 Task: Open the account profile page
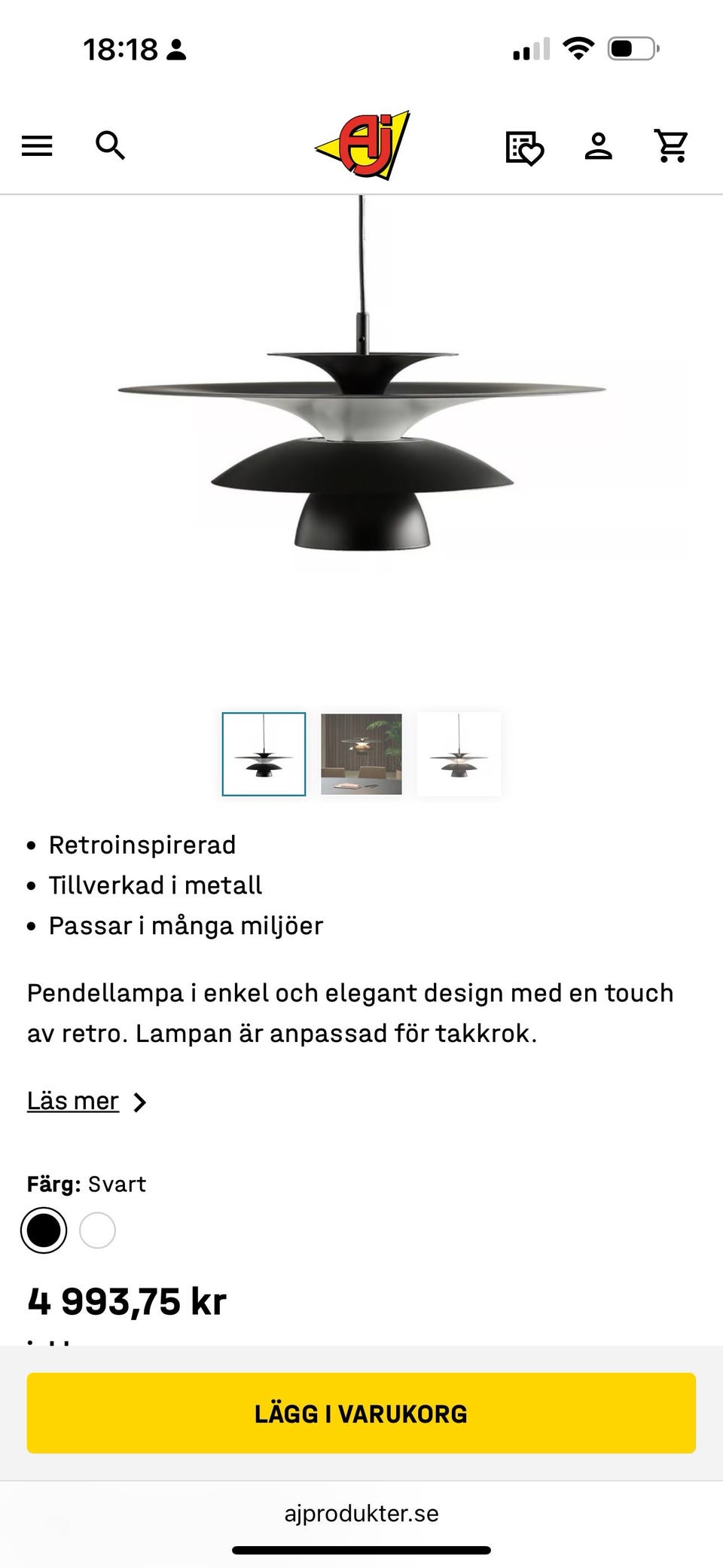click(599, 147)
